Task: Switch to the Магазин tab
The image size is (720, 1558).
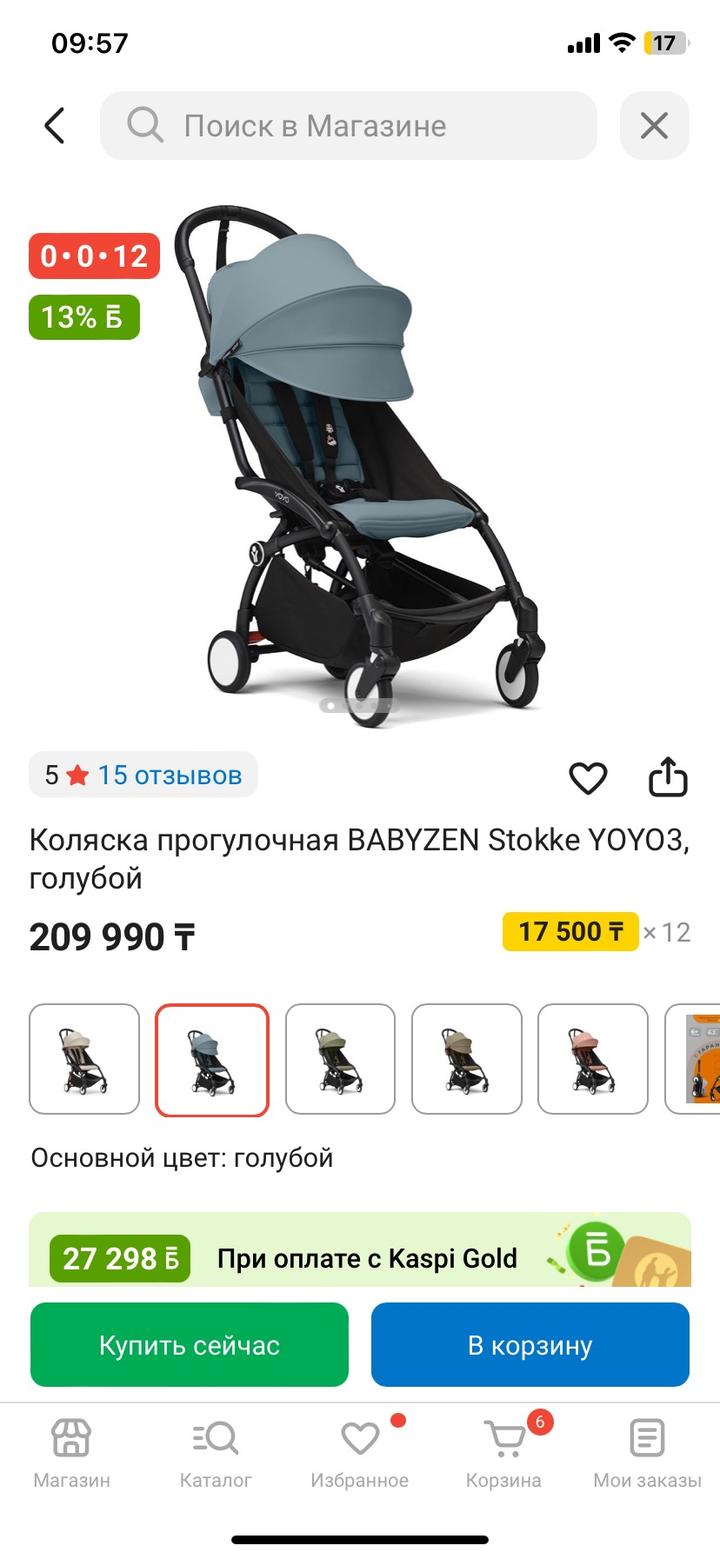Action: 71,1454
